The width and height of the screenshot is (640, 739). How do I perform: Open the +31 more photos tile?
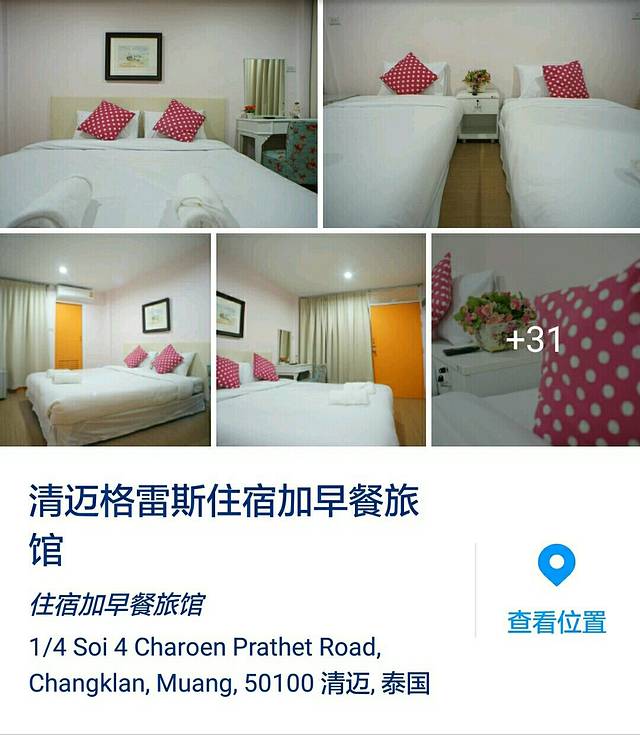(x=535, y=340)
